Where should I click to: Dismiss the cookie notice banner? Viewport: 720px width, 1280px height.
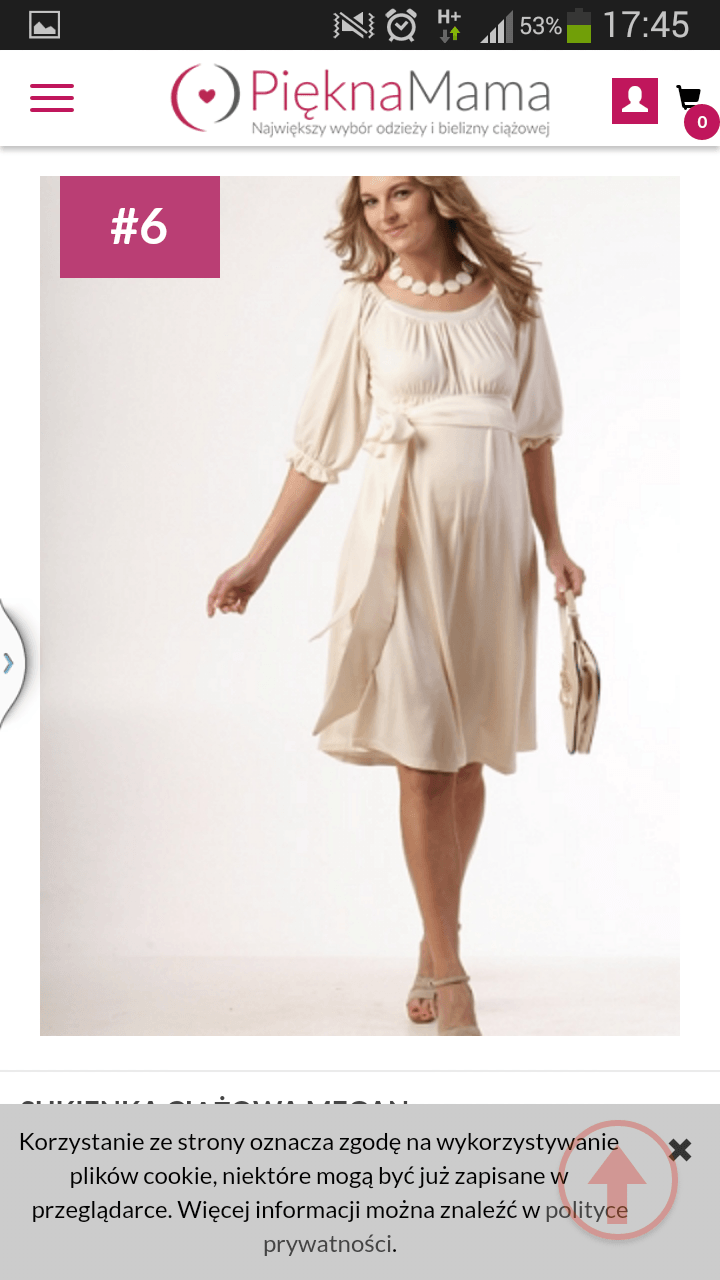(x=680, y=1150)
